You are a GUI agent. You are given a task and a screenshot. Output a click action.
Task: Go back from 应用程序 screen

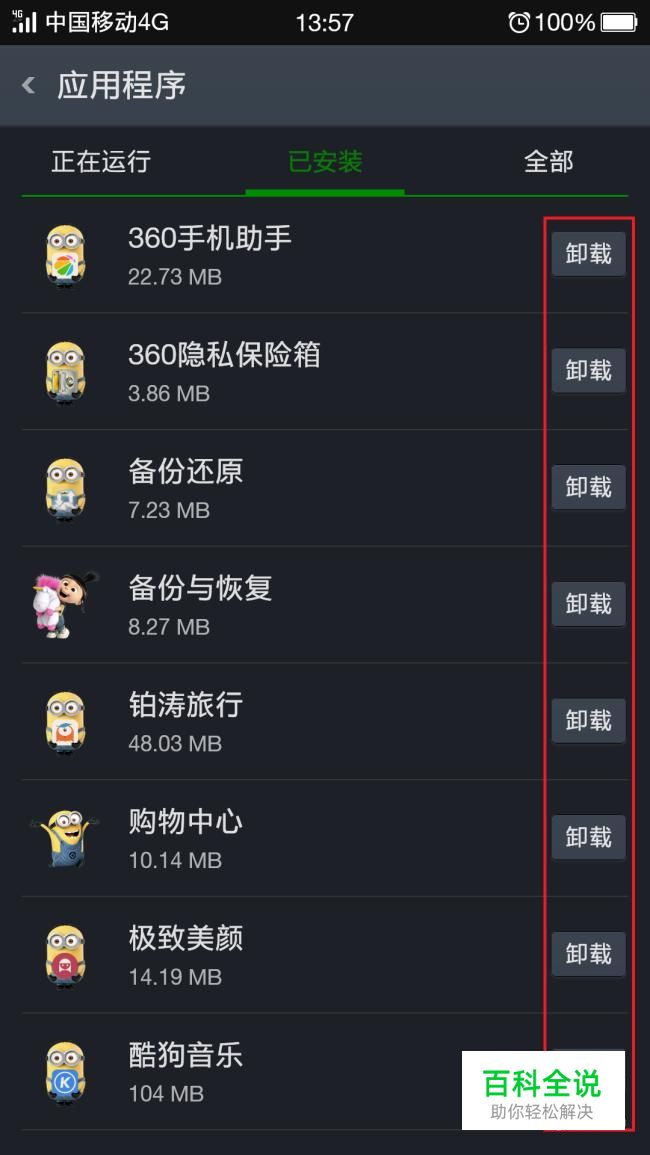tap(29, 85)
